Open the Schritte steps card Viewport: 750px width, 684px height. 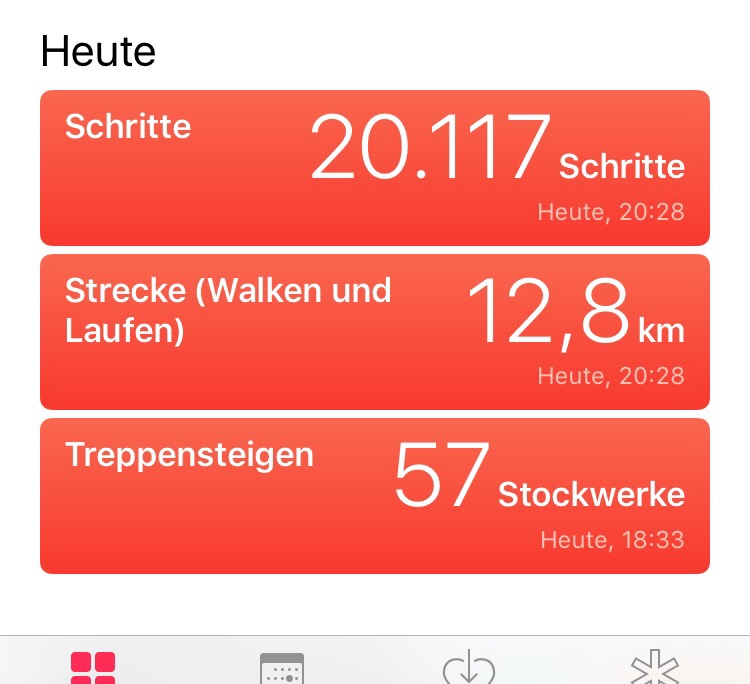pyautogui.click(x=375, y=168)
